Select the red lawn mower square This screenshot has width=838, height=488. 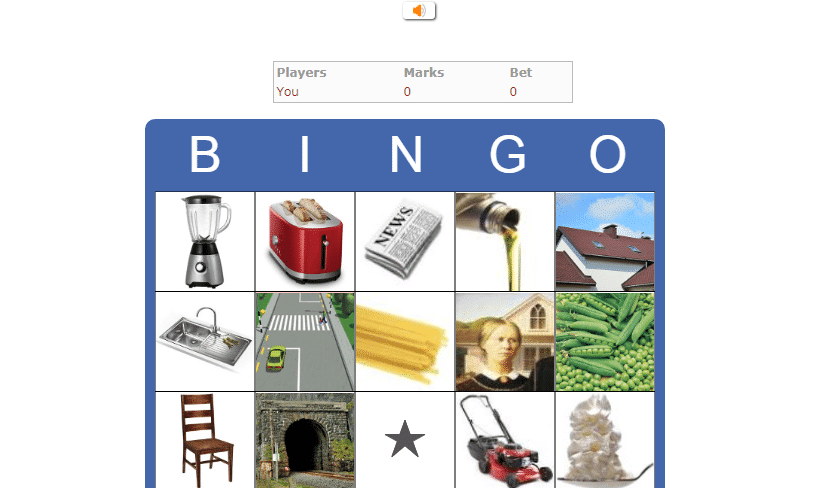pyautogui.click(x=505, y=440)
